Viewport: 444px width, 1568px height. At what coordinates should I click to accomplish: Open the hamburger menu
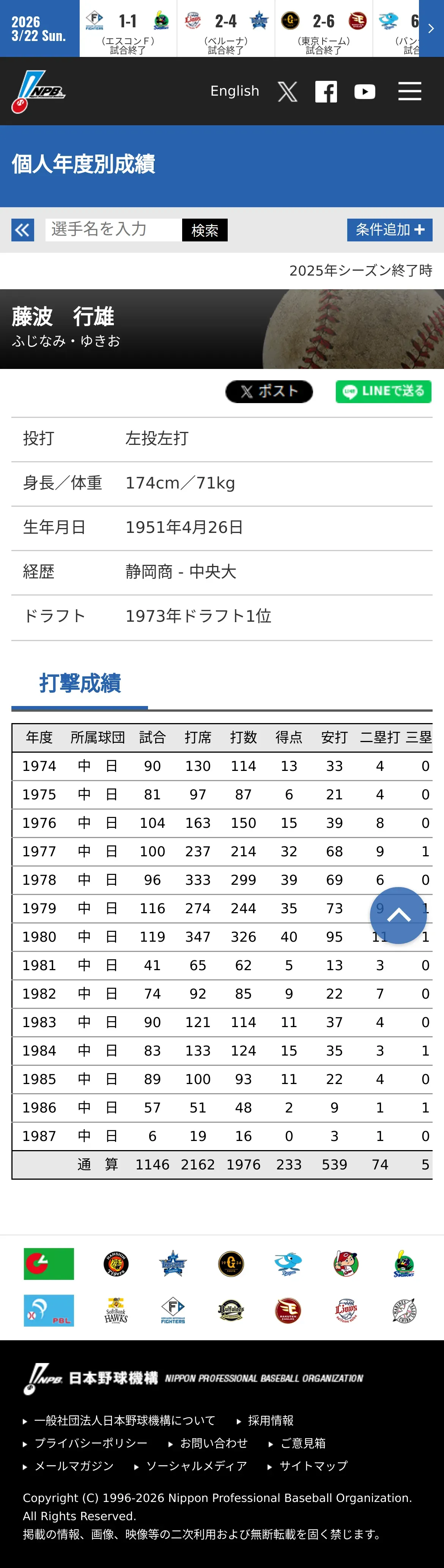pos(409,91)
